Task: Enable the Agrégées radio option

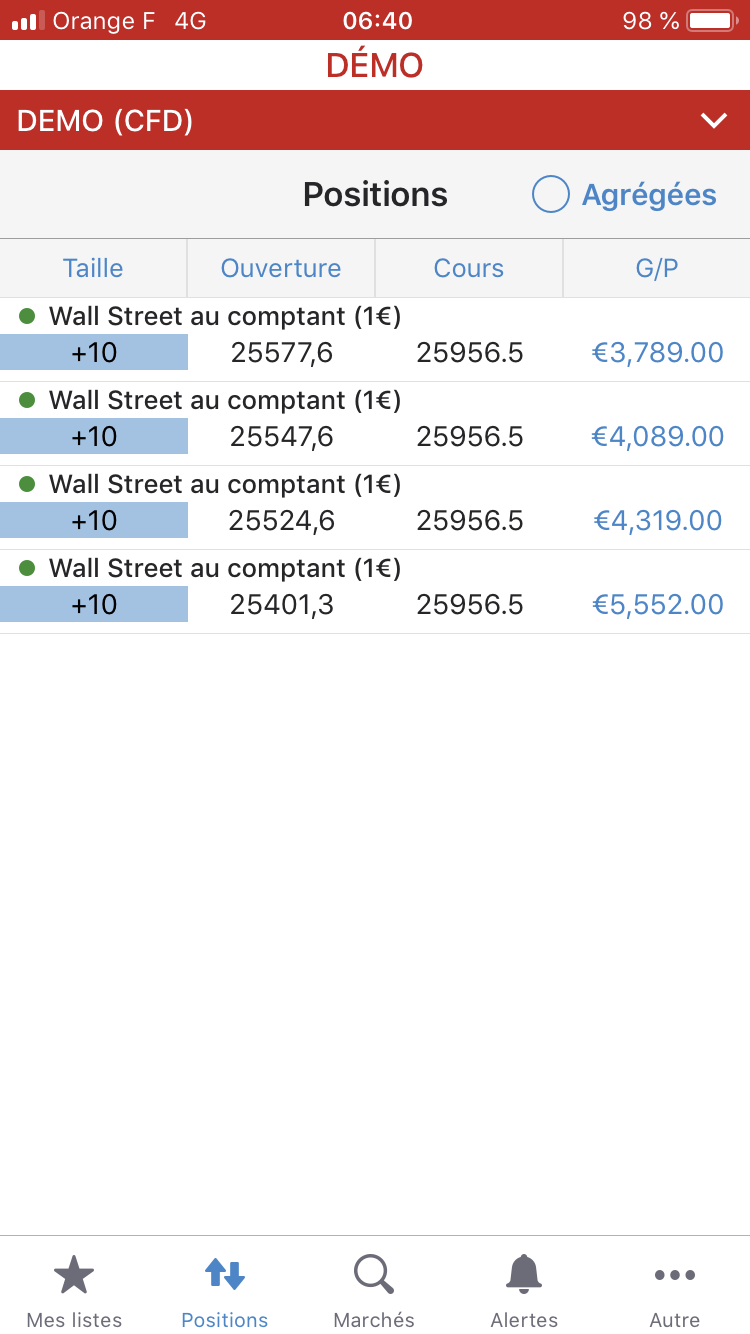Action: (551, 195)
